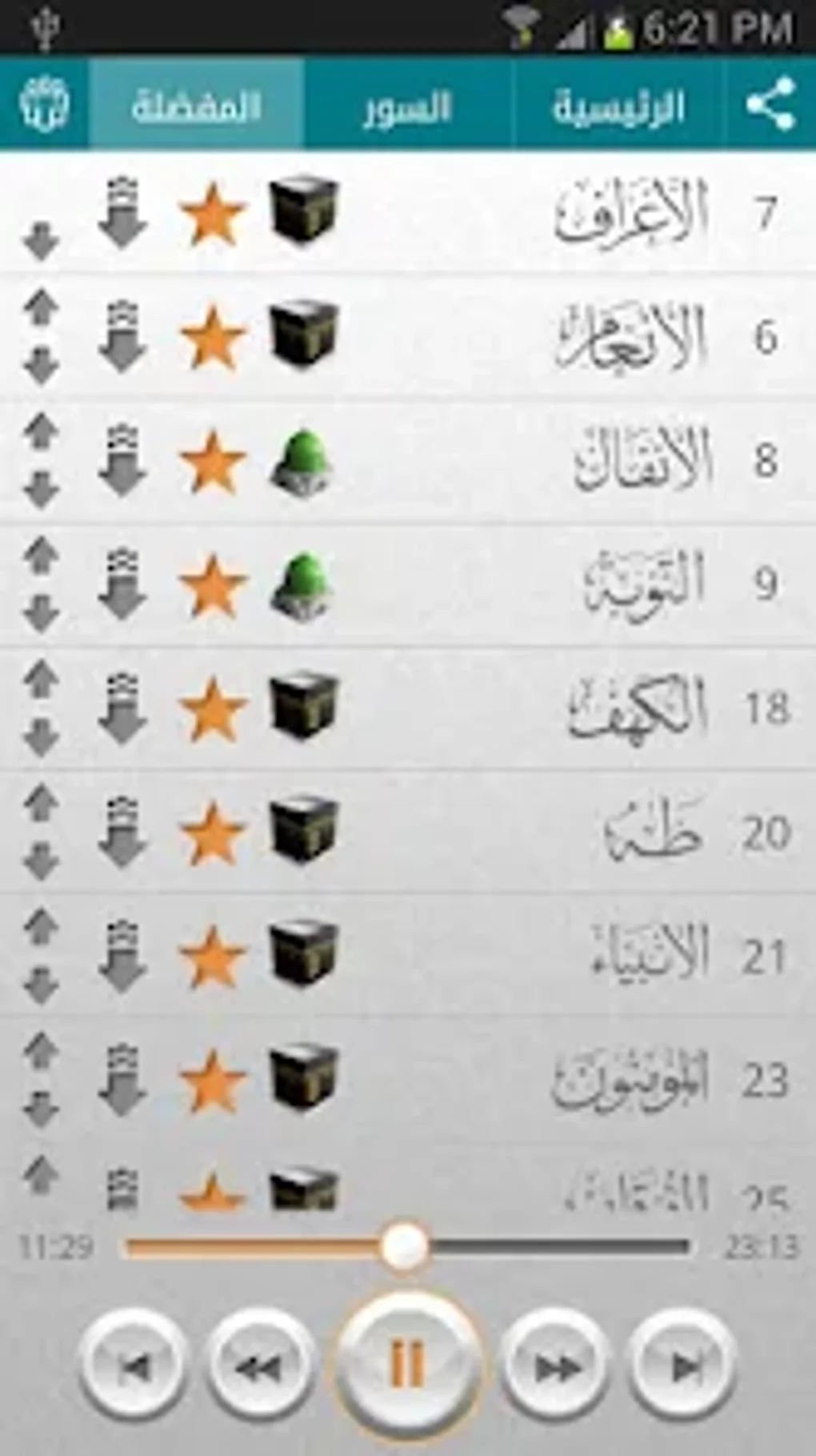The width and height of the screenshot is (816, 1456).
Task: Download surah number 23
Action: [x=122, y=1081]
